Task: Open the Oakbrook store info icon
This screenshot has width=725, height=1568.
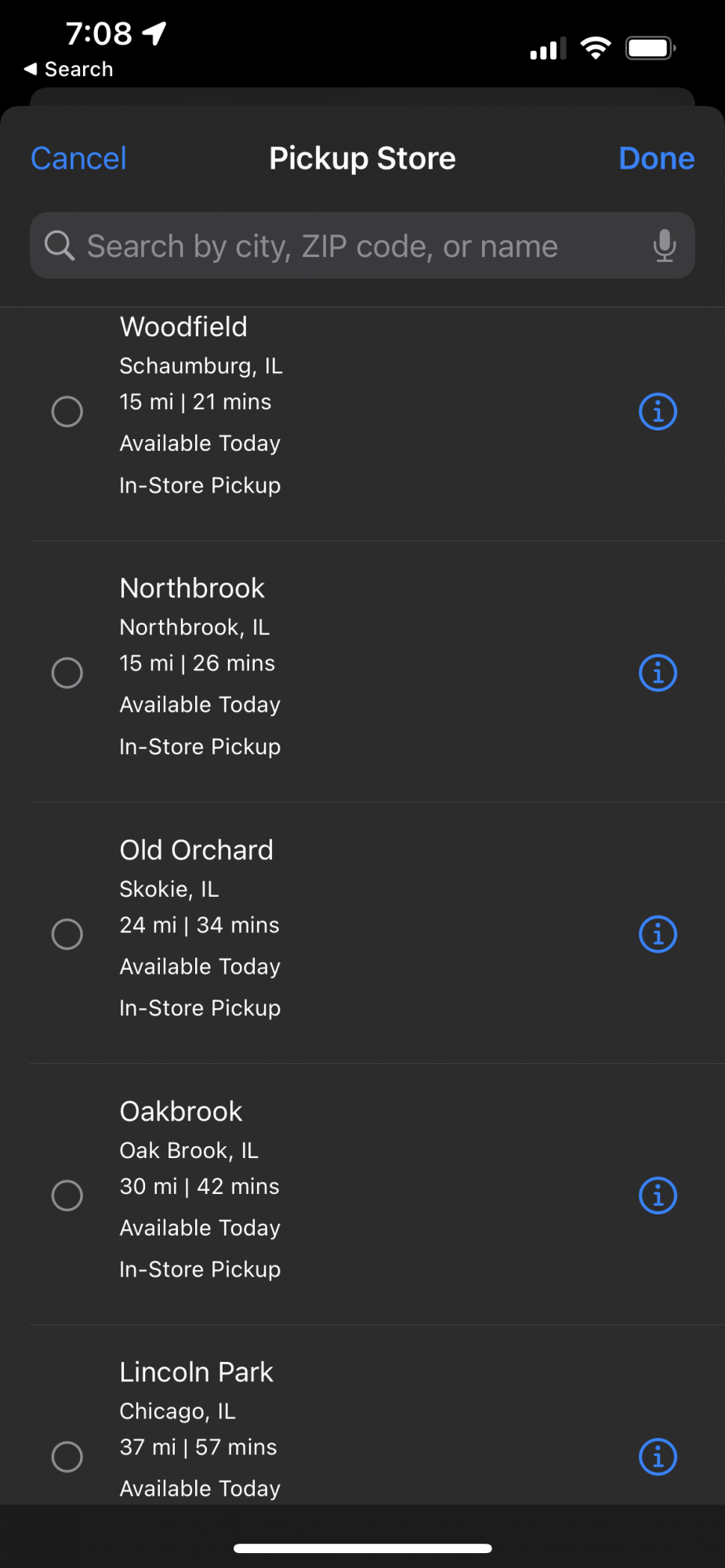Action: (658, 1196)
